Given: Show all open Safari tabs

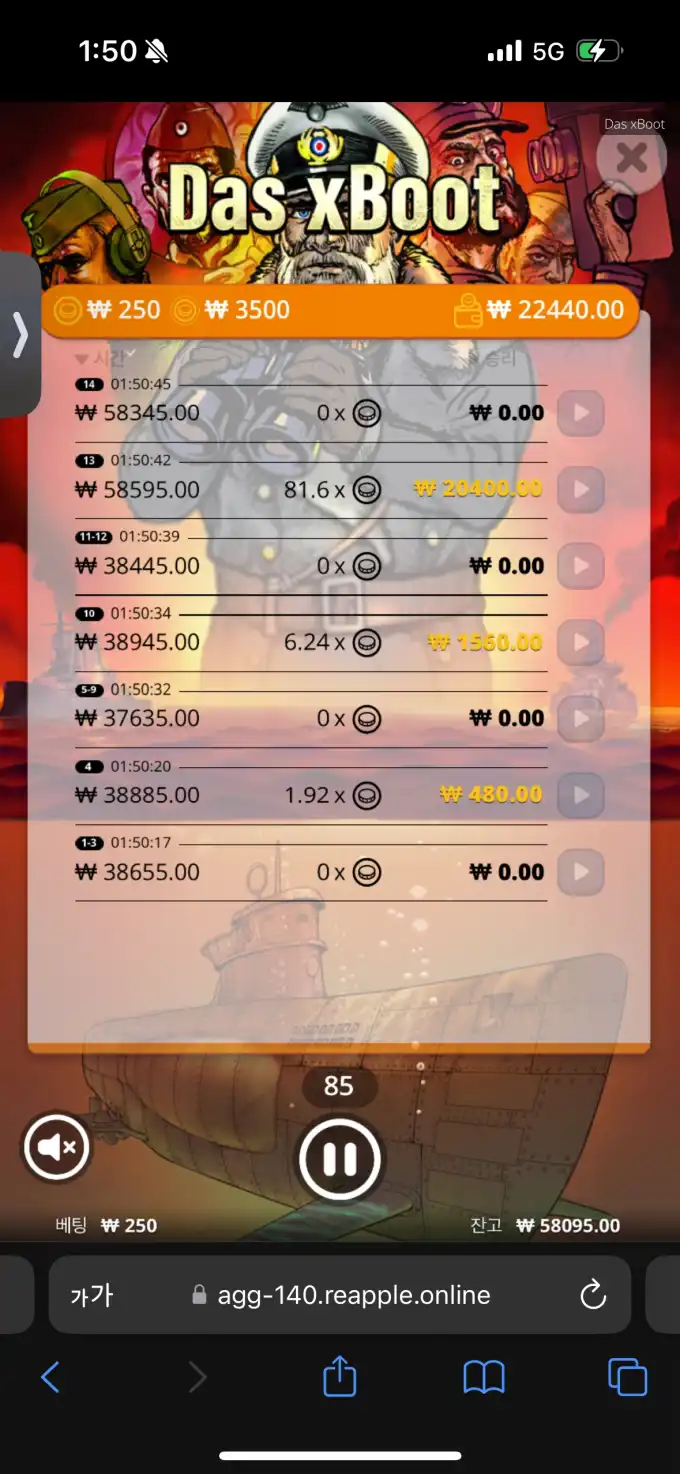Looking at the screenshot, I should coord(627,1378).
